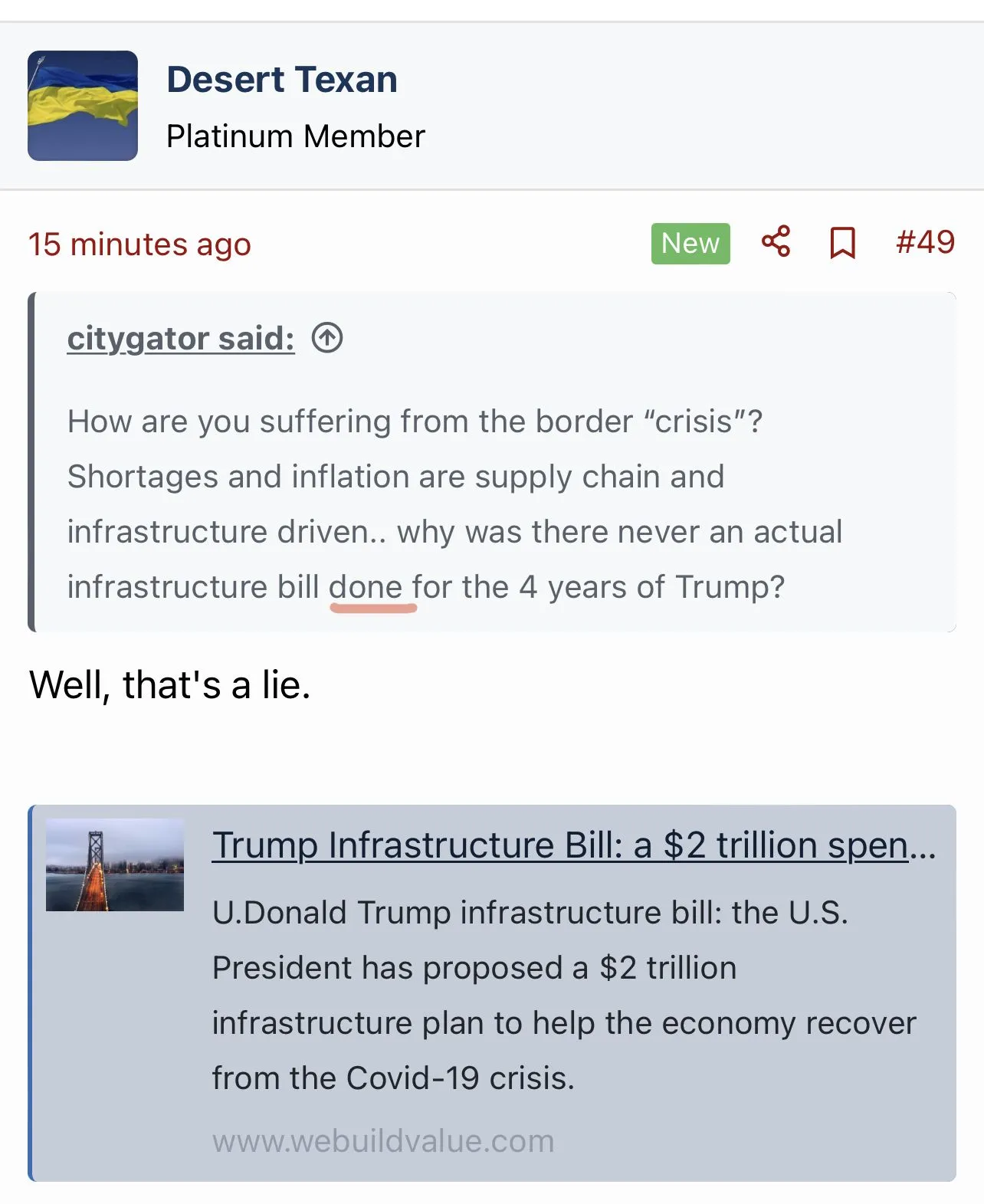View Desert Texan's profile name link
This screenshot has height=1204, width=984.
[x=282, y=80]
